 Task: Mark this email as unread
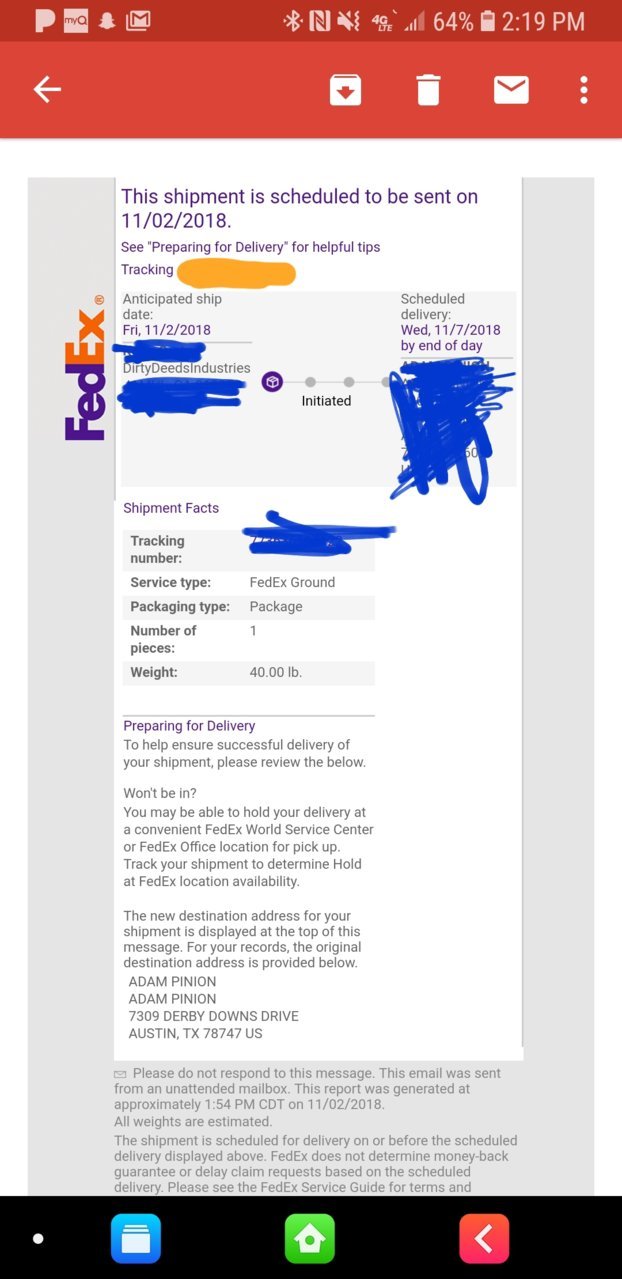(511, 90)
